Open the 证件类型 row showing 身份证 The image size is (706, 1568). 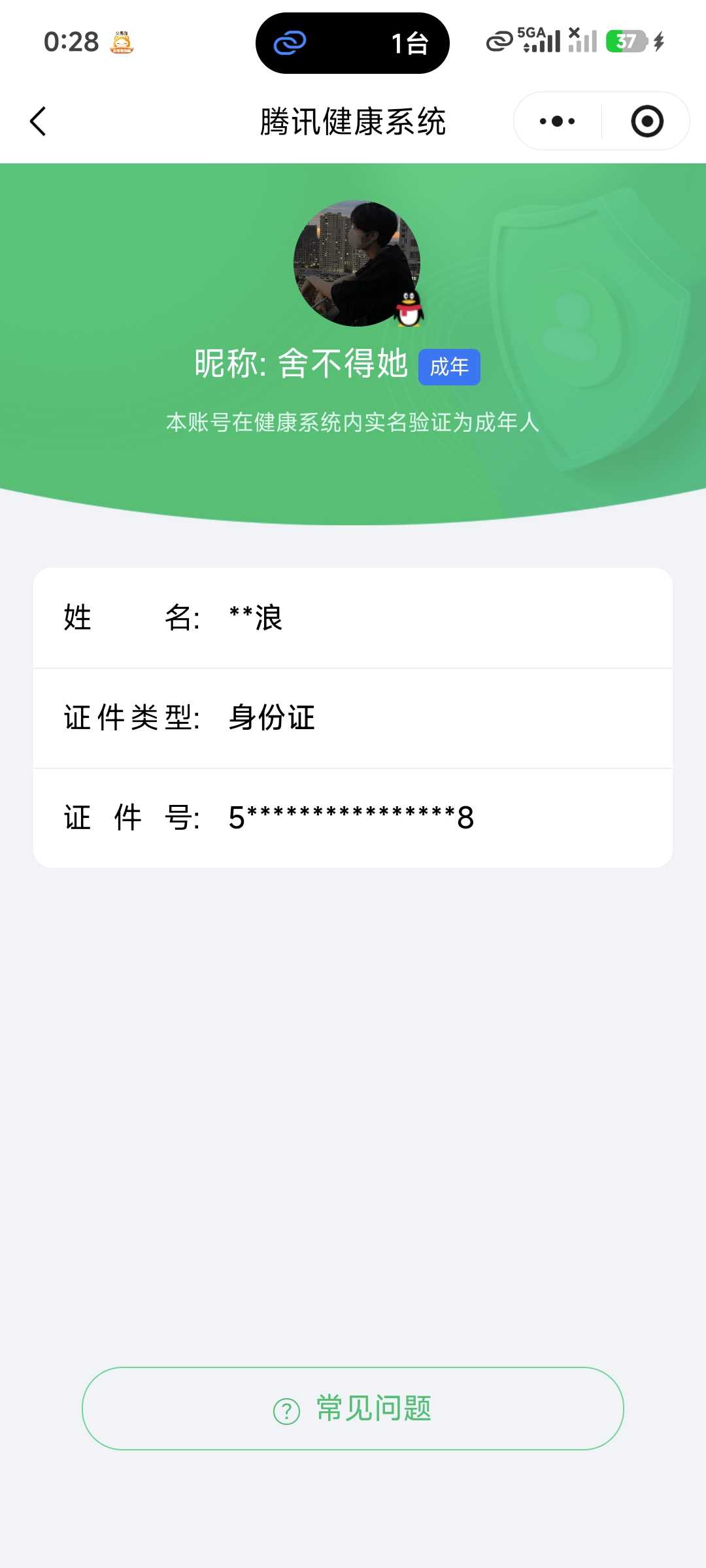coord(353,717)
